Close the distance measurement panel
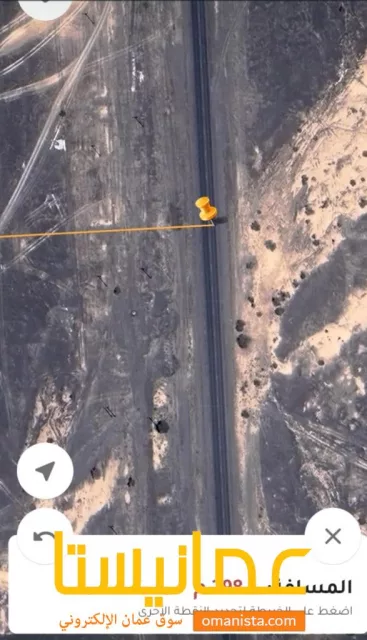 (333, 536)
